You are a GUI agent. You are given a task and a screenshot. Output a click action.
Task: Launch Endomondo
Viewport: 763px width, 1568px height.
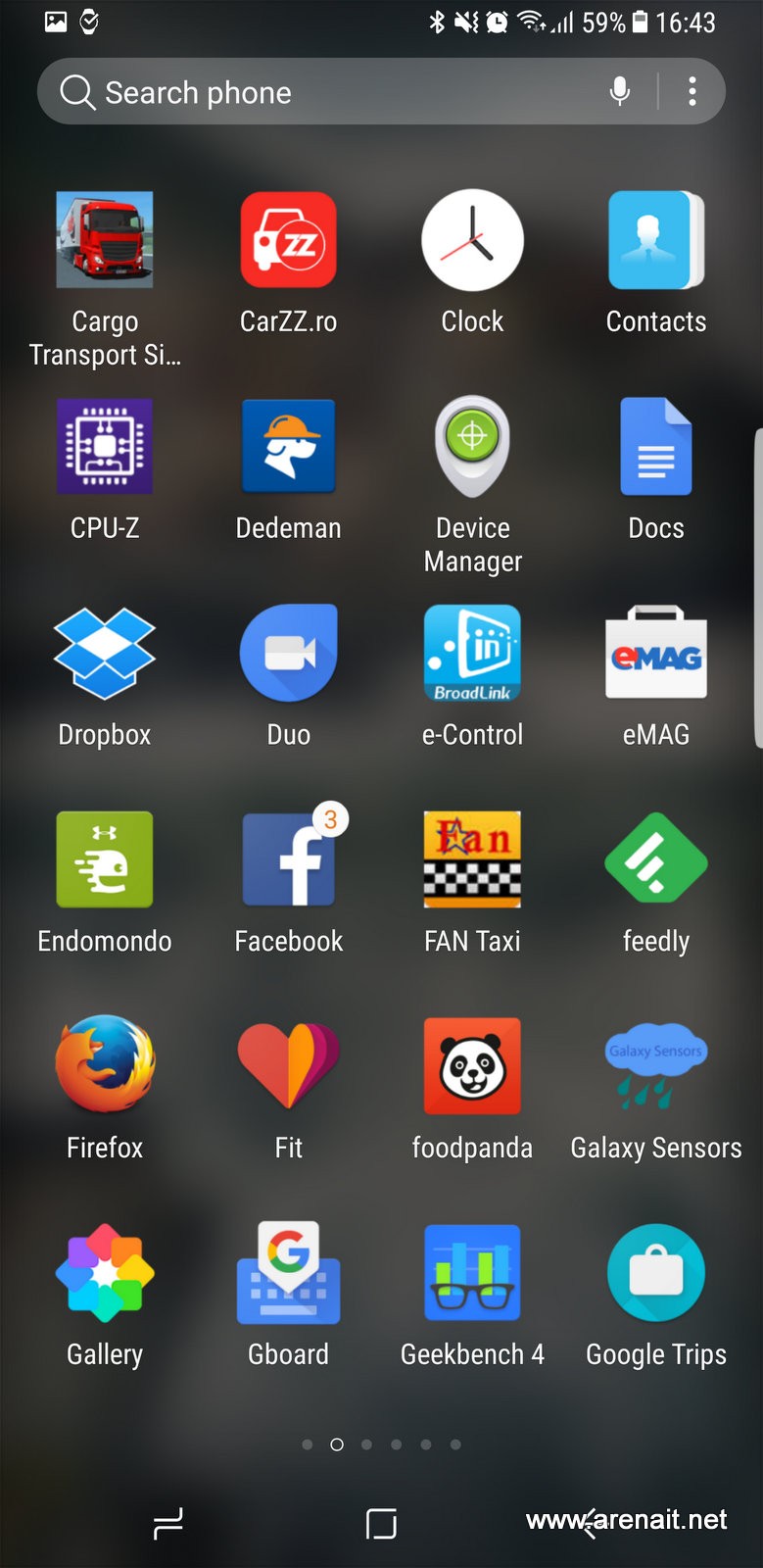click(x=105, y=860)
